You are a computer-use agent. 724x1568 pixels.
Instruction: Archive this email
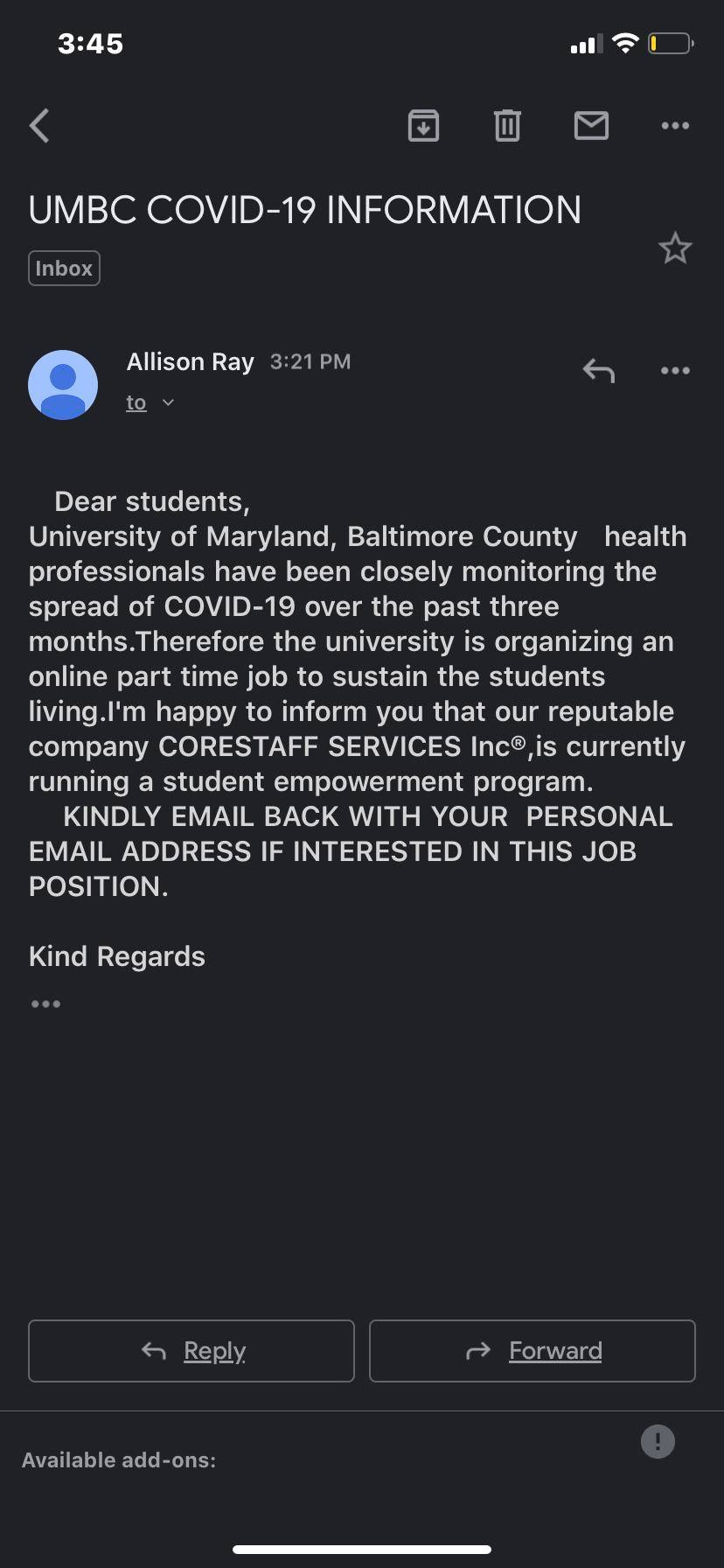424,126
